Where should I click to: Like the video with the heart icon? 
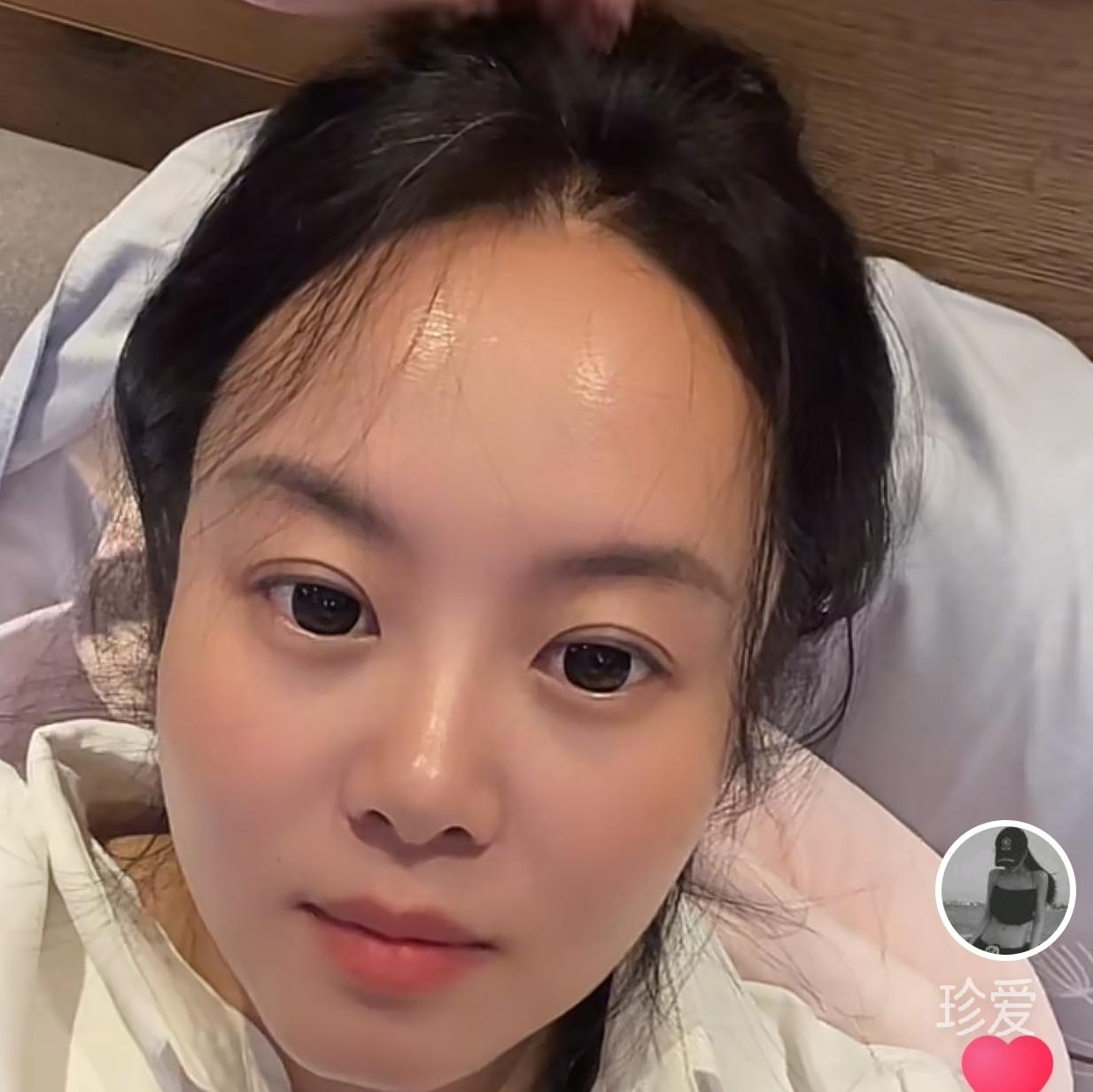pyautogui.click(x=1007, y=1065)
